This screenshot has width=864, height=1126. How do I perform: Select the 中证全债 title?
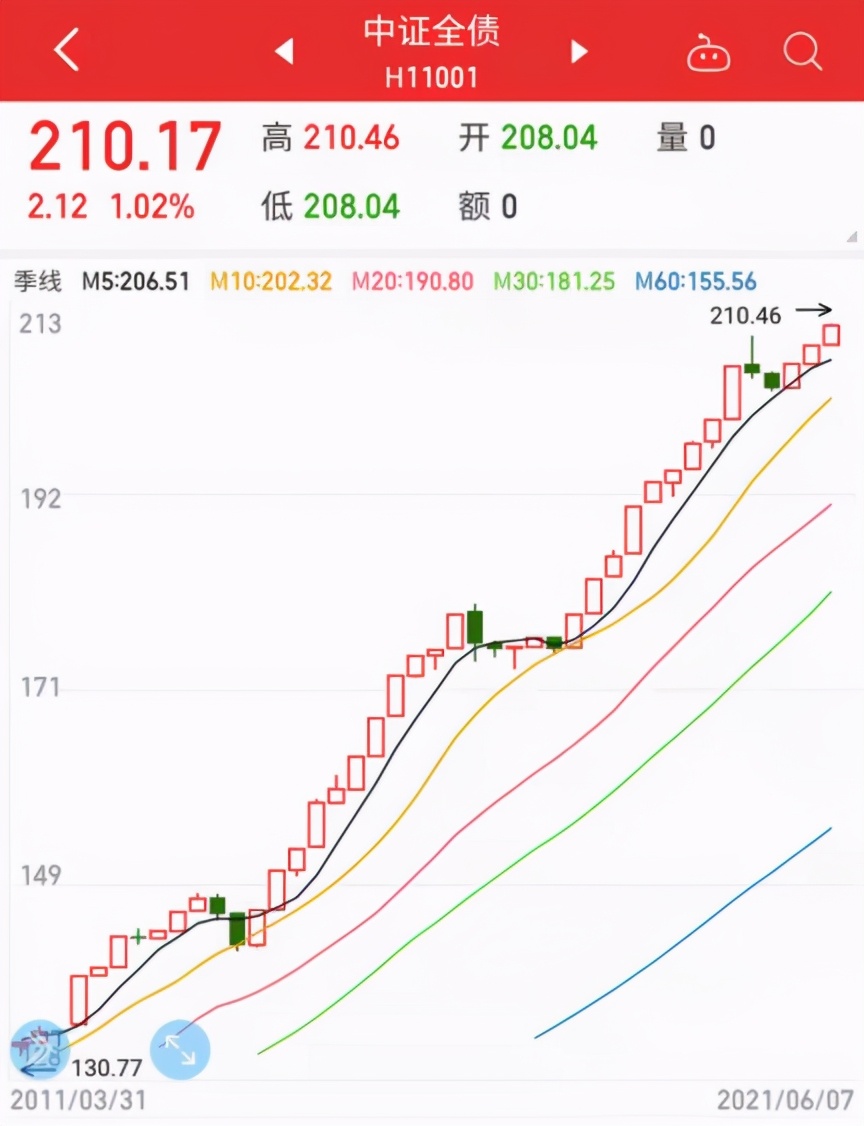pos(432,33)
